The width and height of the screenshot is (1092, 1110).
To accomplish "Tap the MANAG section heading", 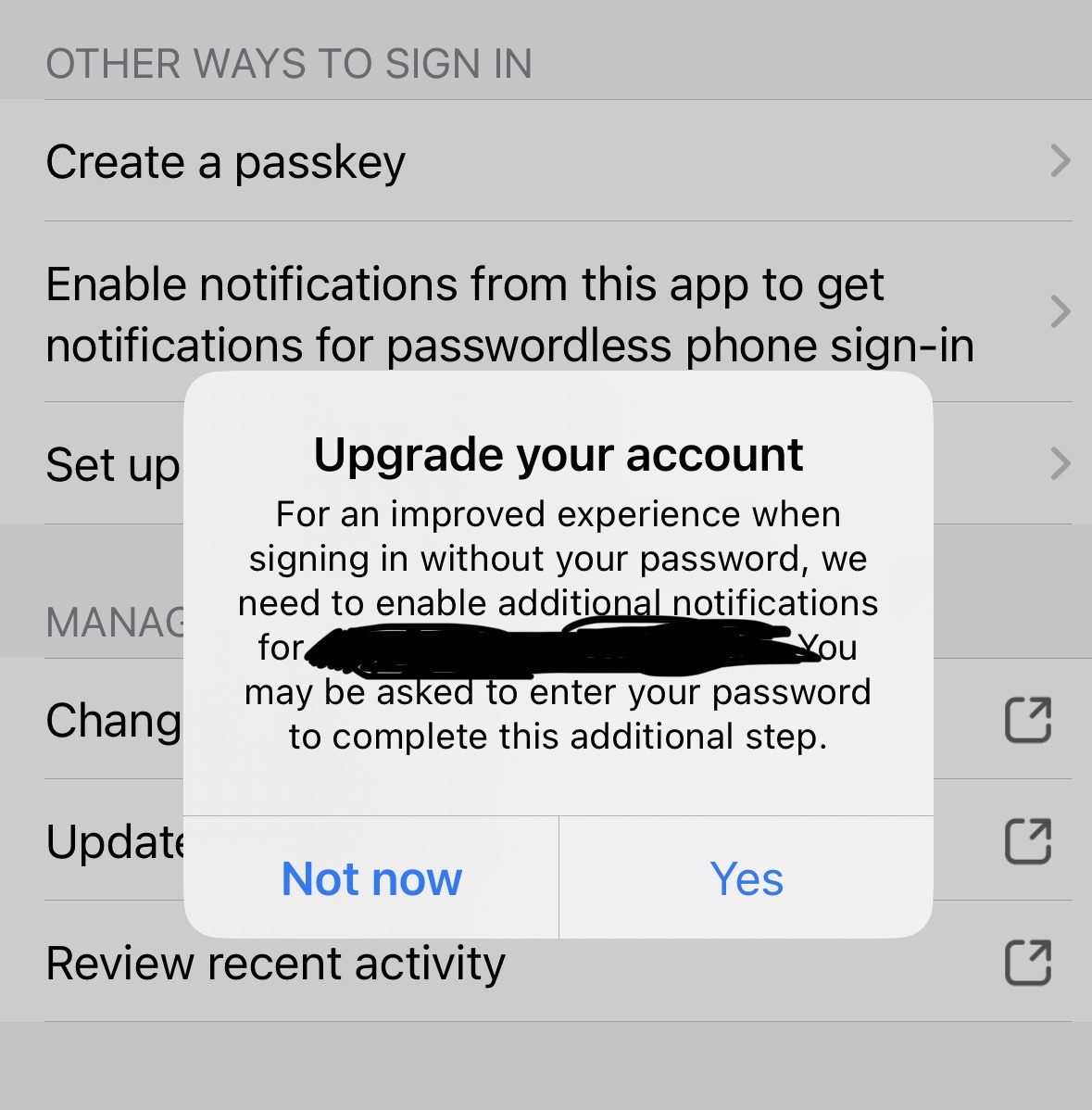I will 116,623.
